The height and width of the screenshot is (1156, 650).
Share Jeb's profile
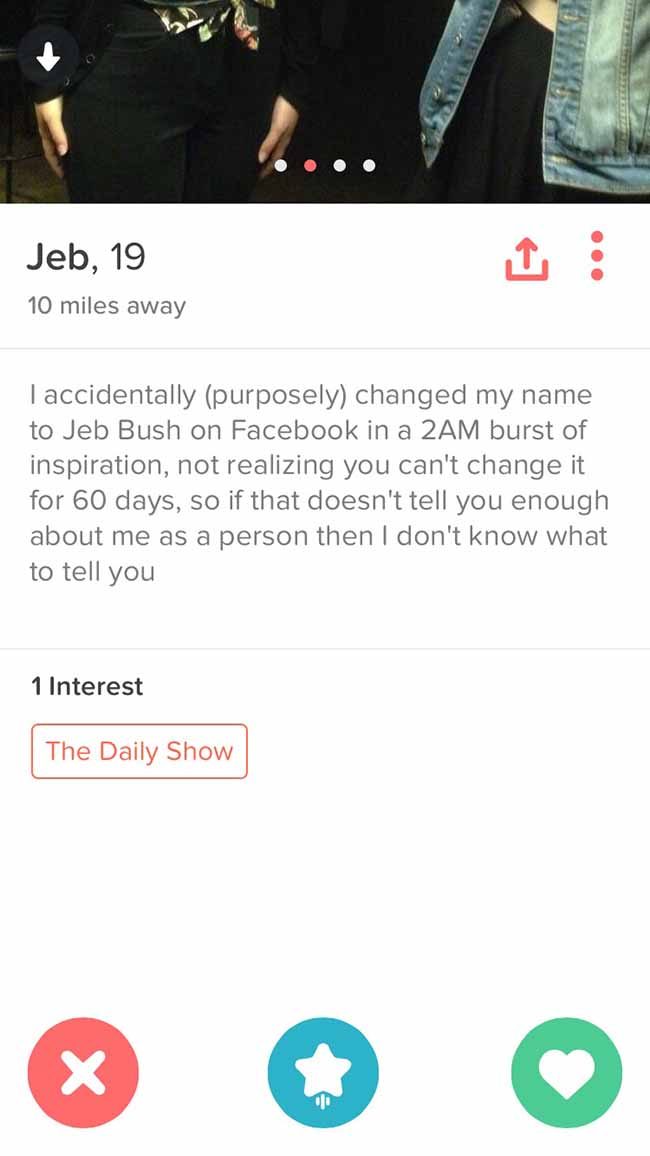click(526, 258)
